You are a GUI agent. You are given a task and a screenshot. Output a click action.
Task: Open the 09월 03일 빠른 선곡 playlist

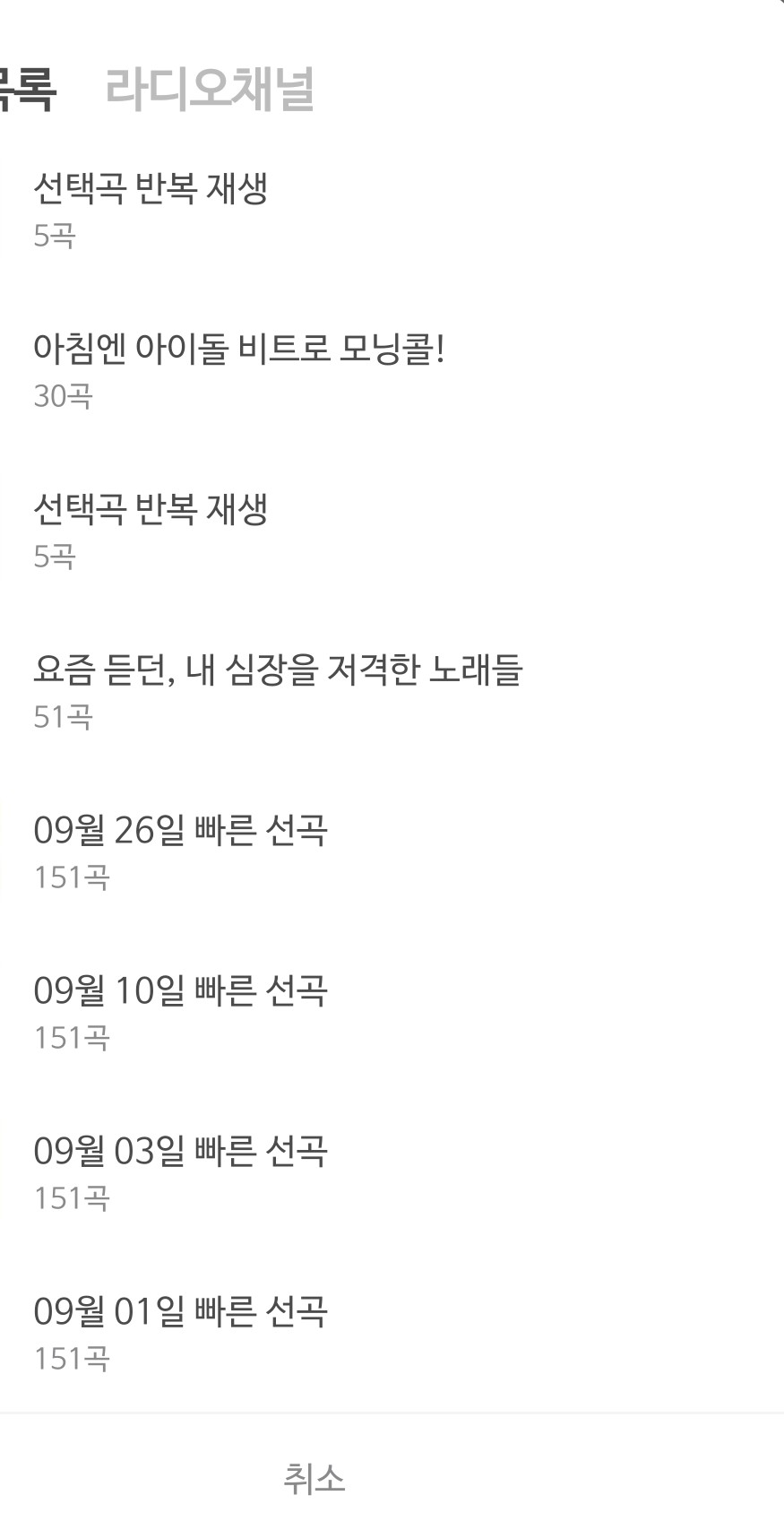click(180, 1169)
